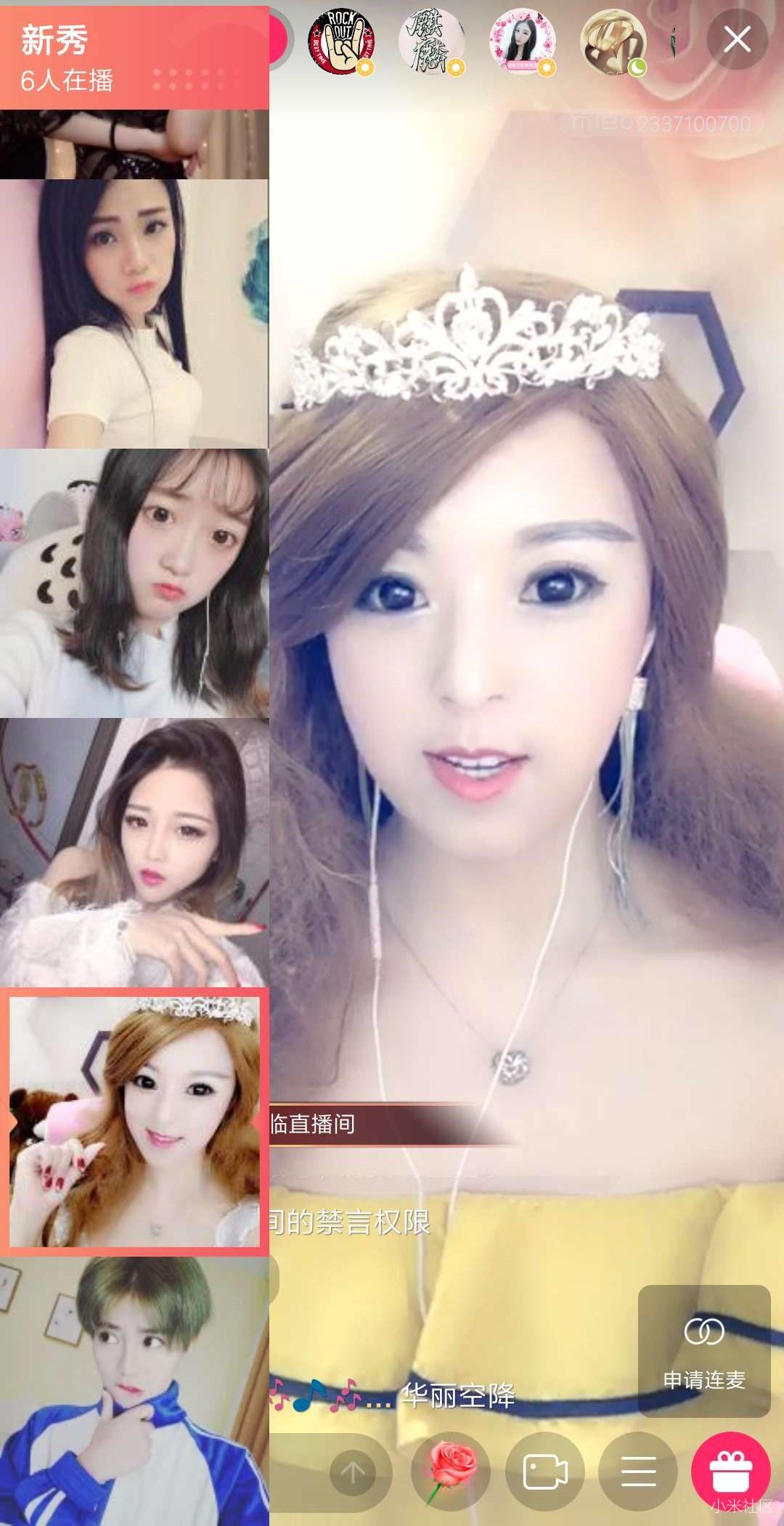The image size is (784, 1526).
Task: Send a rose to the streamer
Action: pos(451,1471)
